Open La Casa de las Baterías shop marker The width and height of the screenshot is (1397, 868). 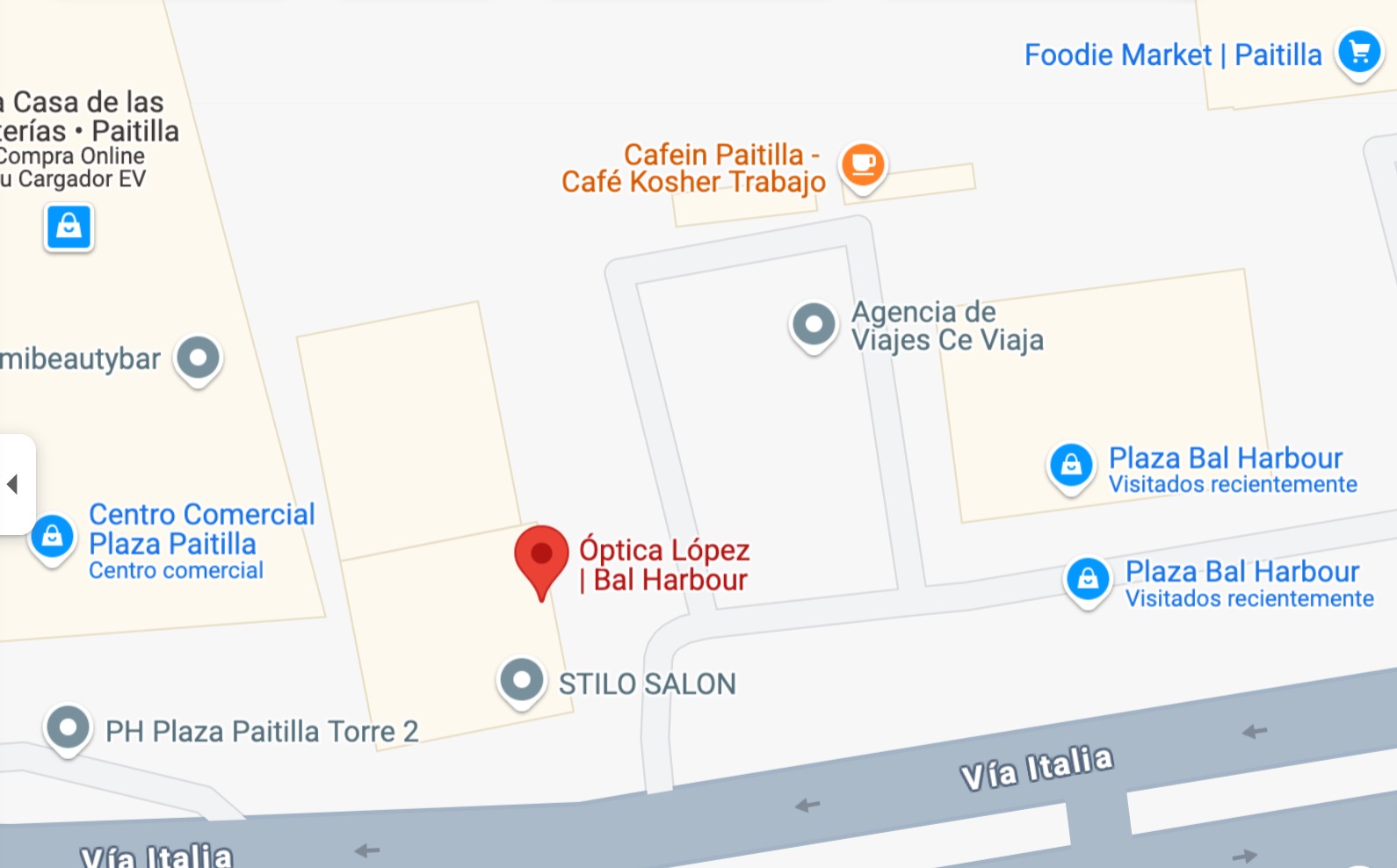click(69, 228)
